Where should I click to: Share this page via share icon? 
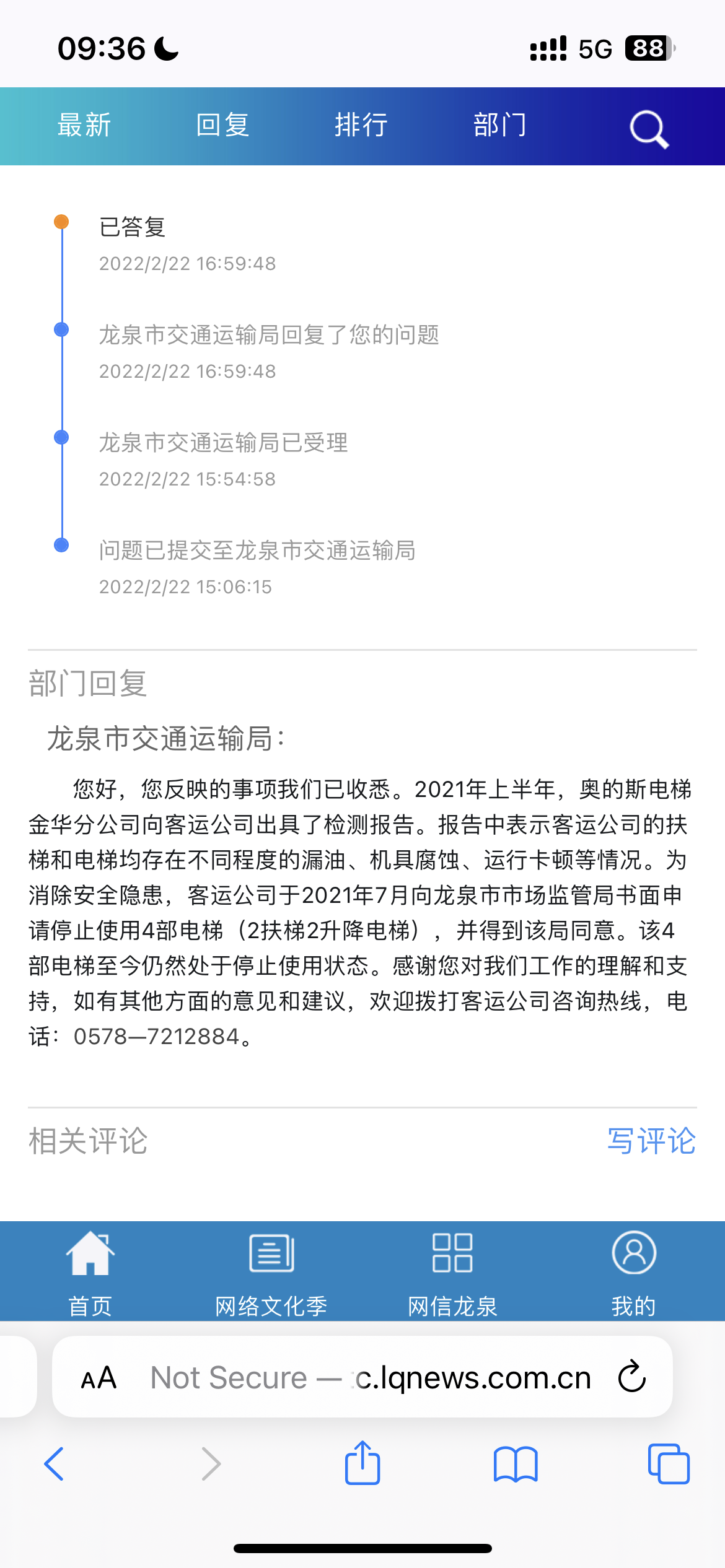click(x=362, y=1463)
